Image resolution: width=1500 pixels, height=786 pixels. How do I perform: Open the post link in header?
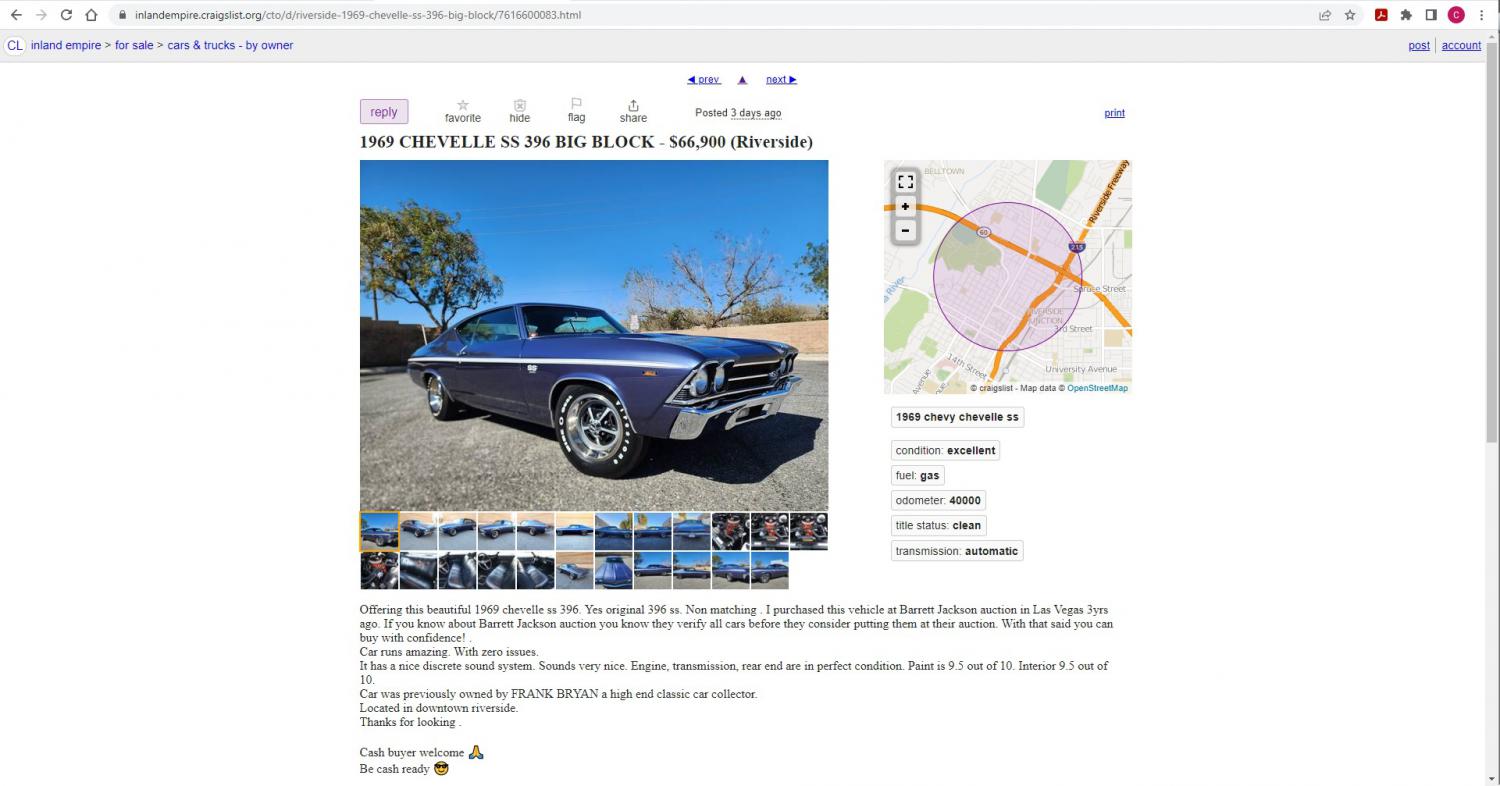1418,46
